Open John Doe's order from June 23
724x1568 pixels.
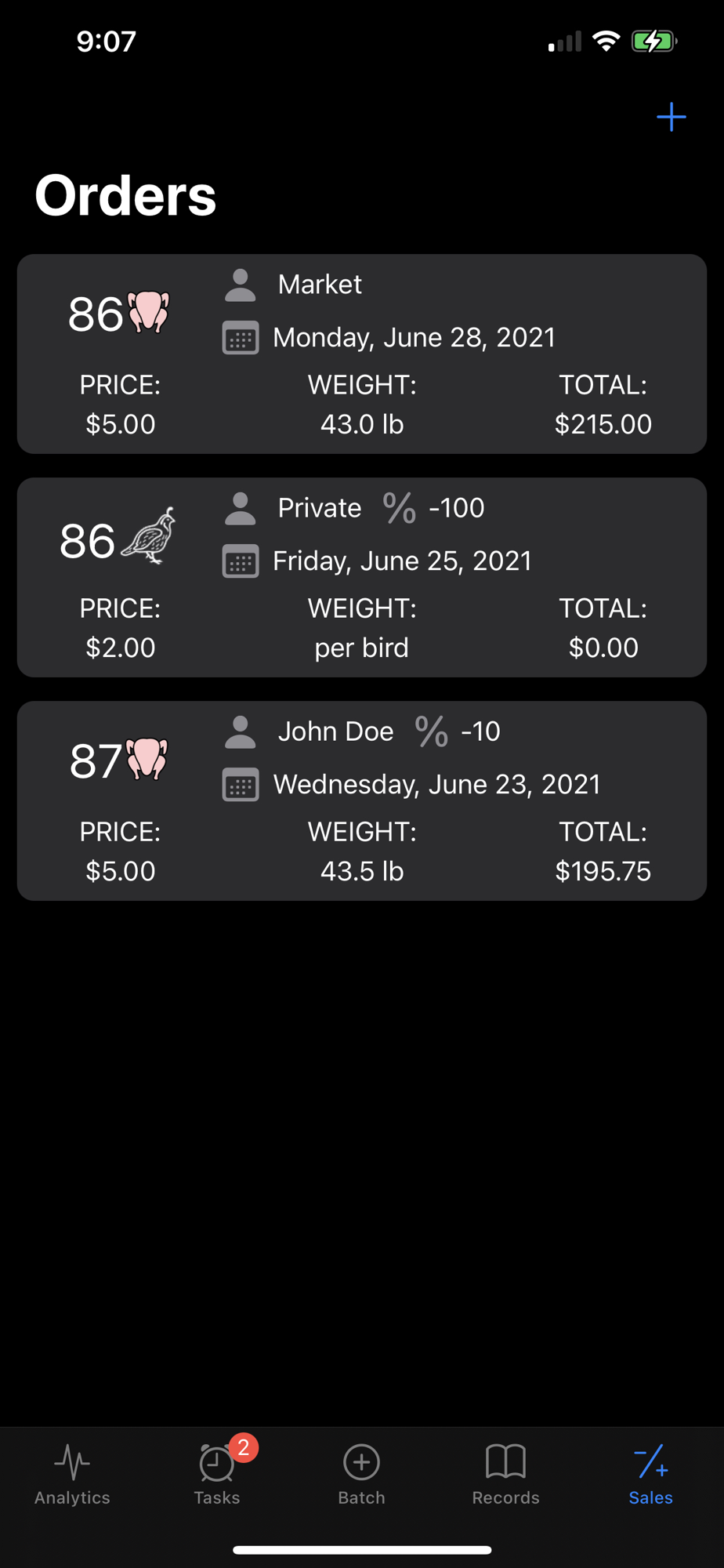point(362,800)
